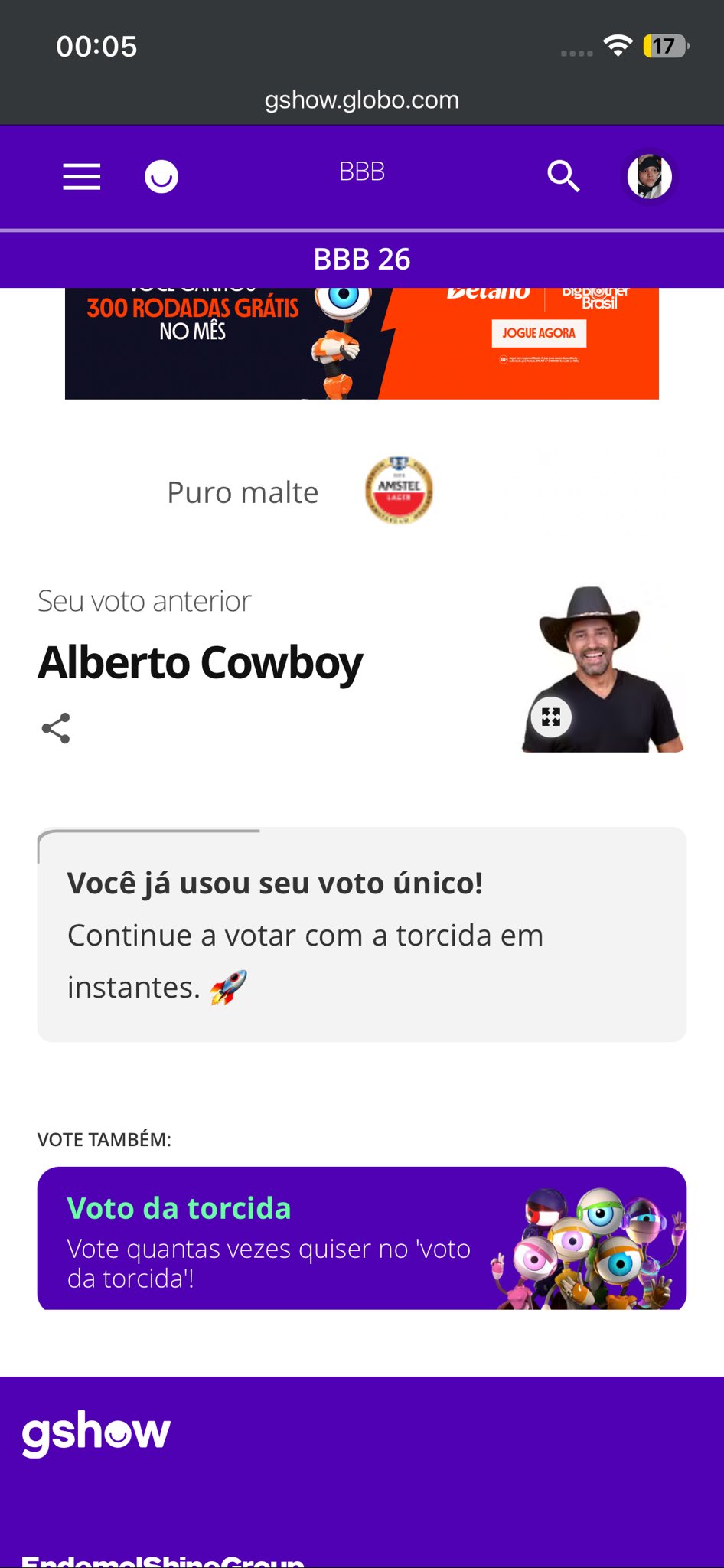Share your Alberto Cowboy vote
The image size is (724, 1568).
click(x=56, y=728)
